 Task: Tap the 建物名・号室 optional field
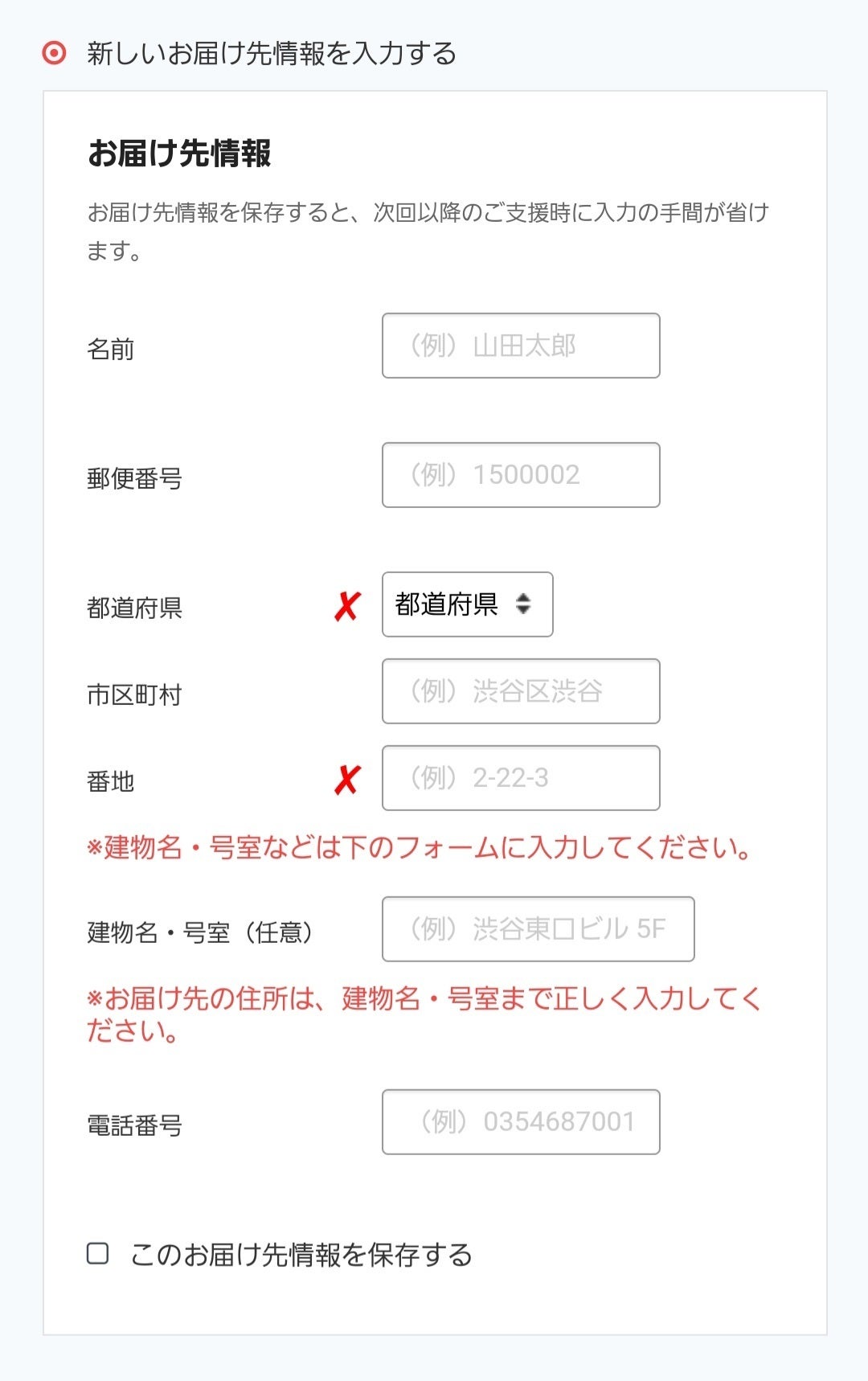point(538,929)
